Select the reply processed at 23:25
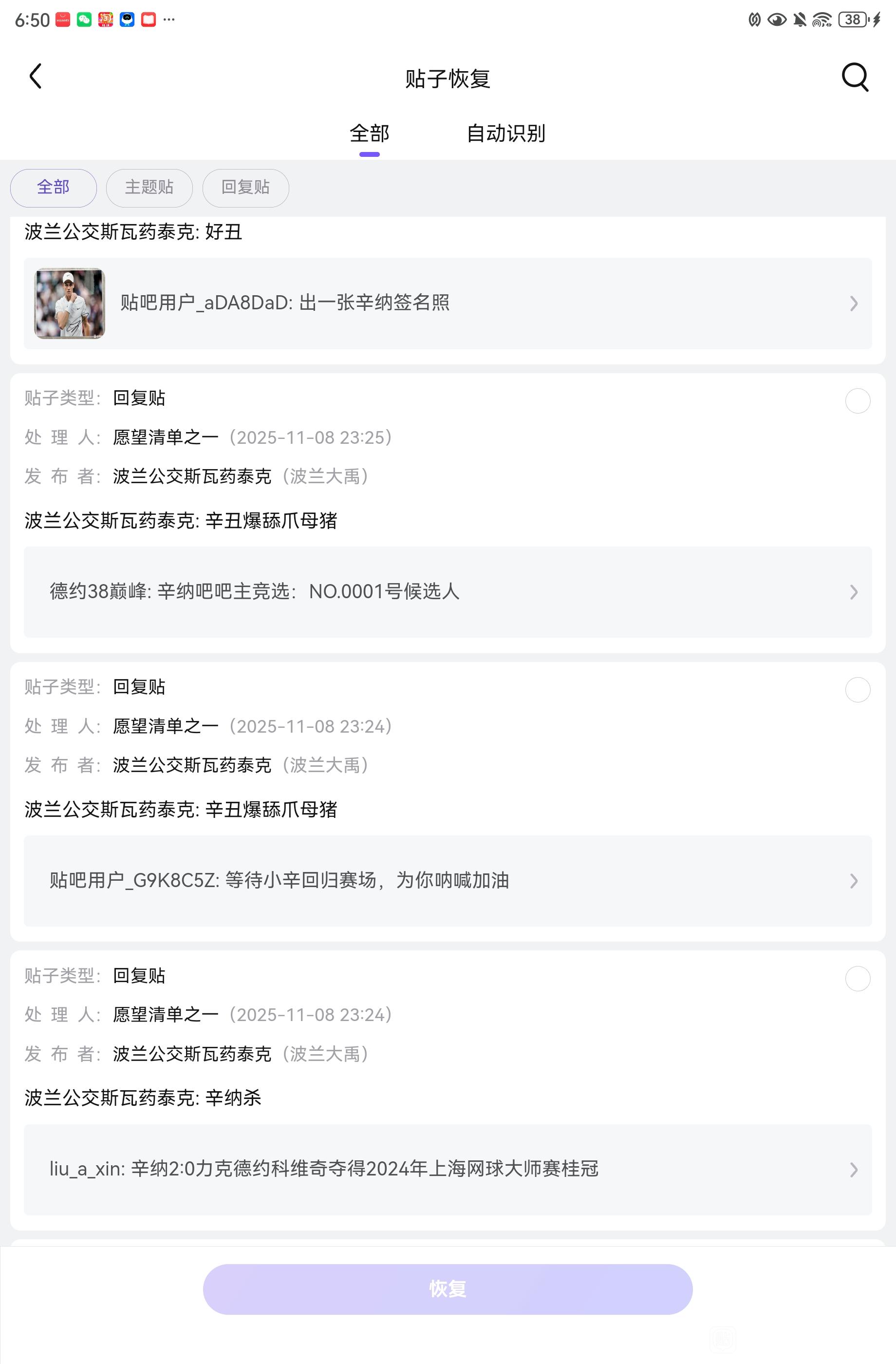This screenshot has width=896, height=1364. click(x=858, y=400)
